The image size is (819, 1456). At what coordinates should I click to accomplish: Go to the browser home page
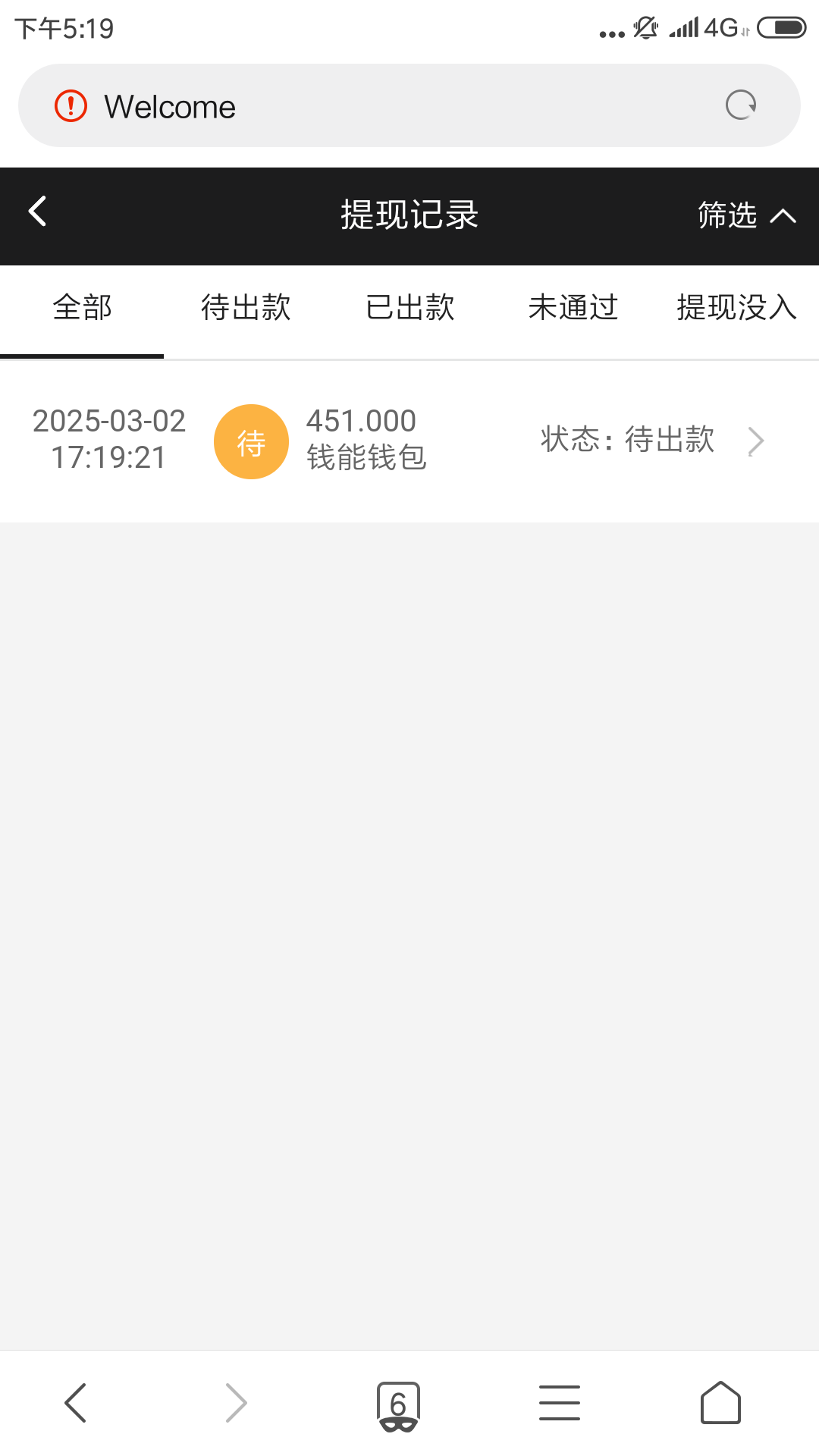(x=720, y=1402)
